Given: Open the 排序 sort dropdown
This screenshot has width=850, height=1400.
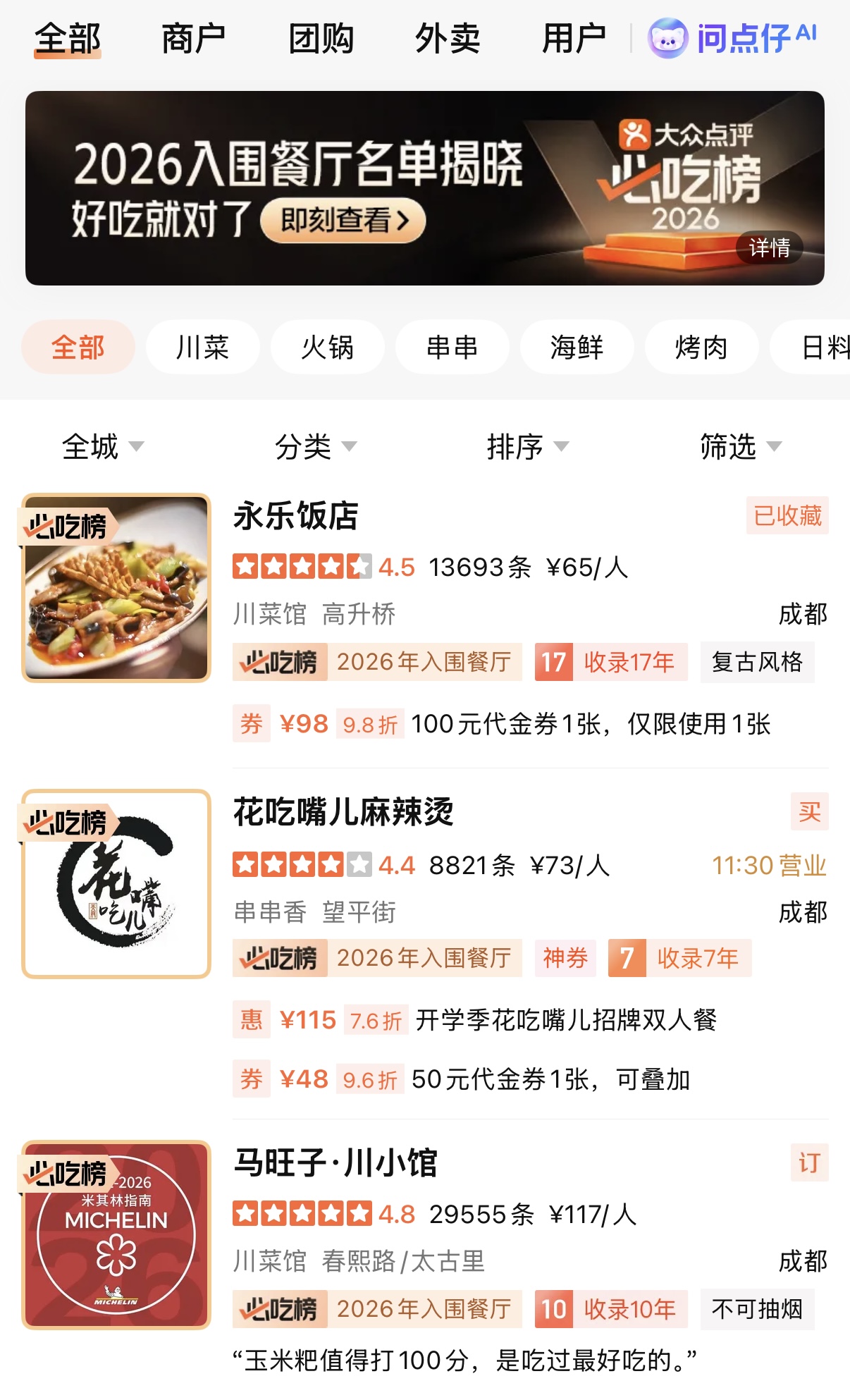Looking at the screenshot, I should pyautogui.click(x=528, y=446).
